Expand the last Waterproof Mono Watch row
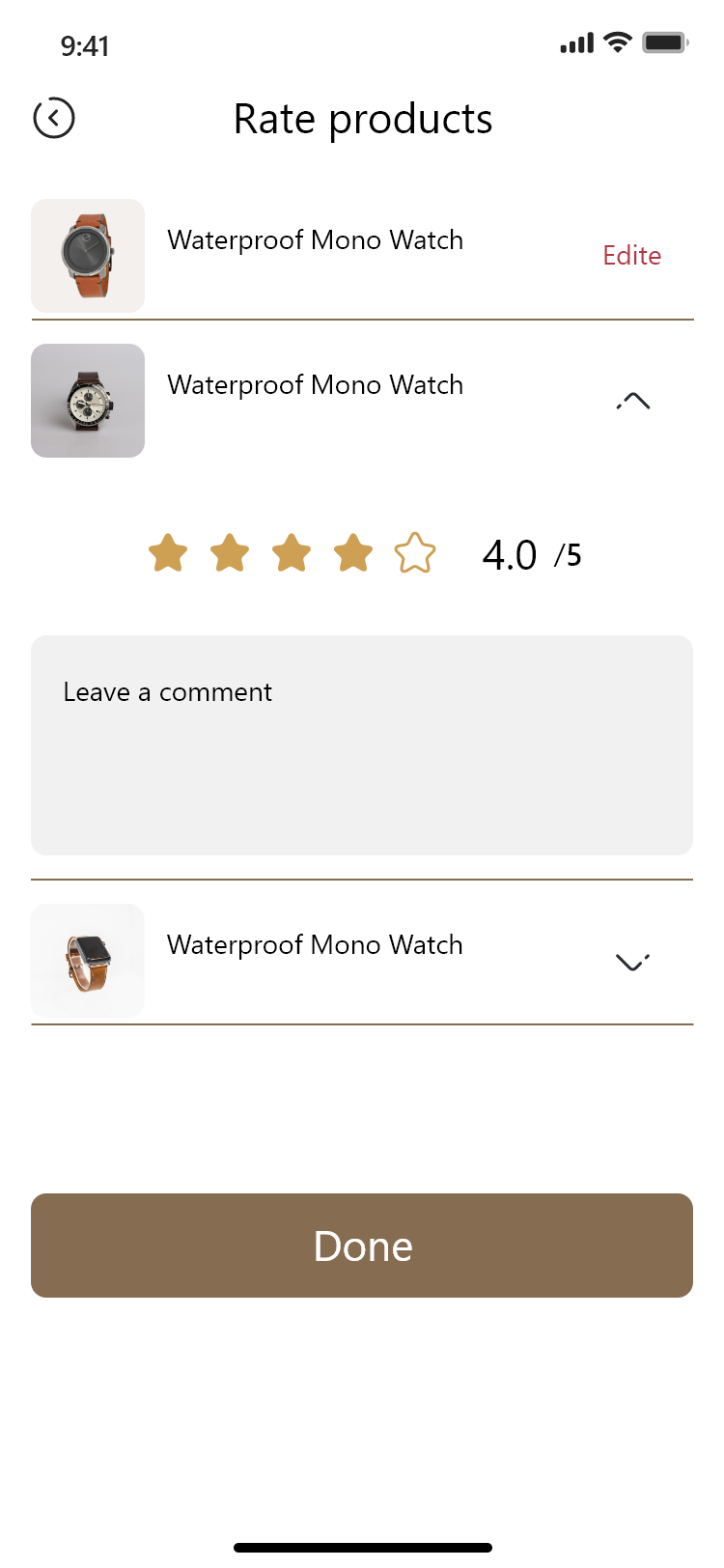 (x=633, y=961)
